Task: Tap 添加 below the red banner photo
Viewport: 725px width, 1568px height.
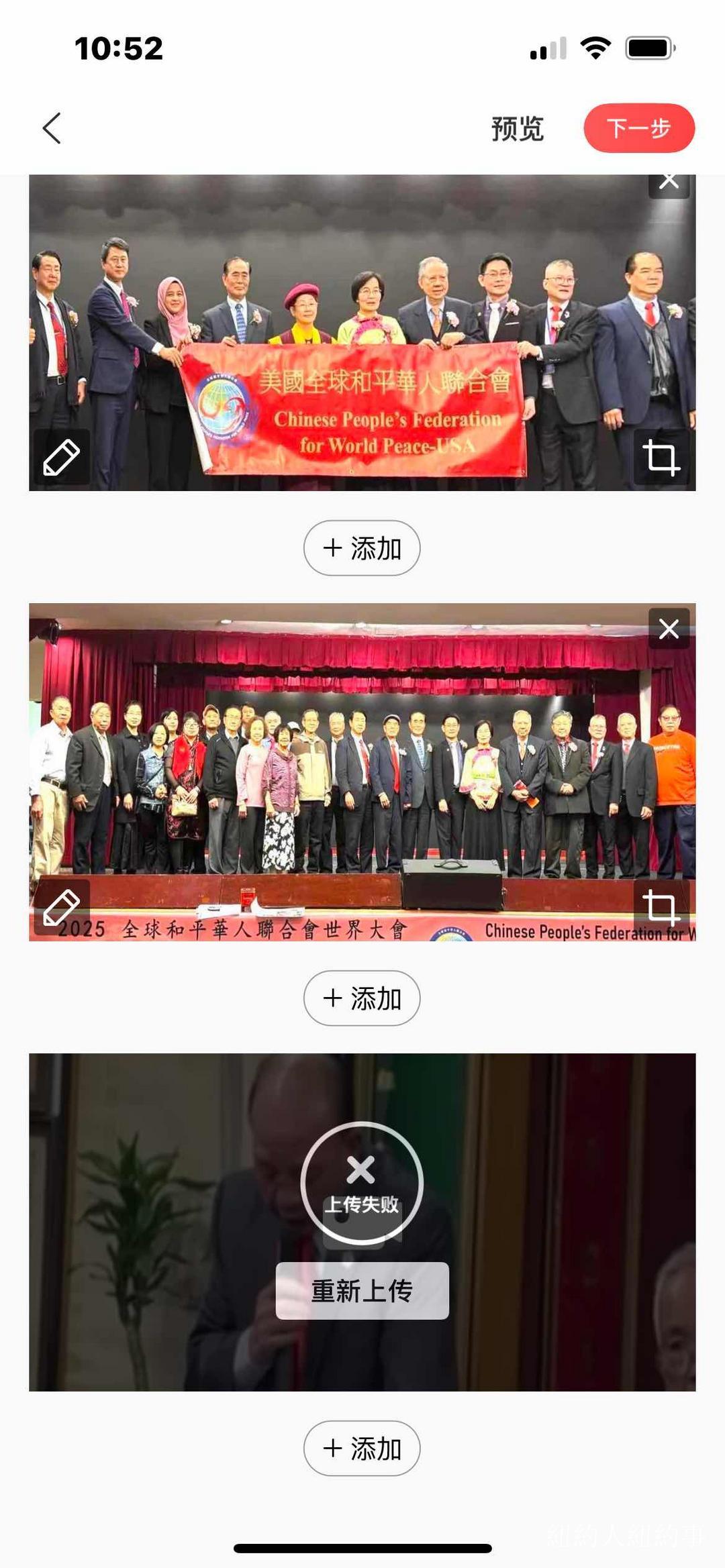Action: coord(362,548)
